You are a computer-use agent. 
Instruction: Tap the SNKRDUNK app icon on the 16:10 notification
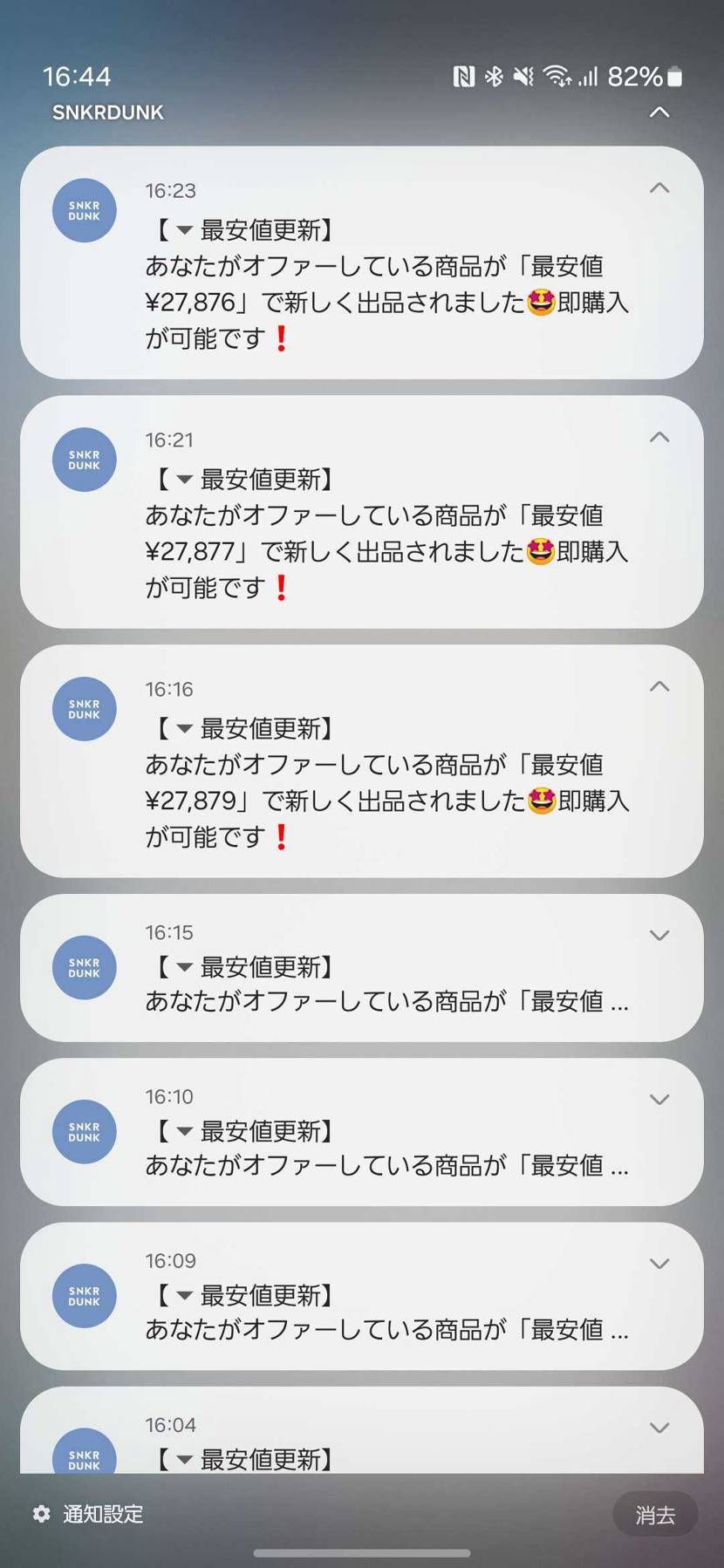[84, 1131]
